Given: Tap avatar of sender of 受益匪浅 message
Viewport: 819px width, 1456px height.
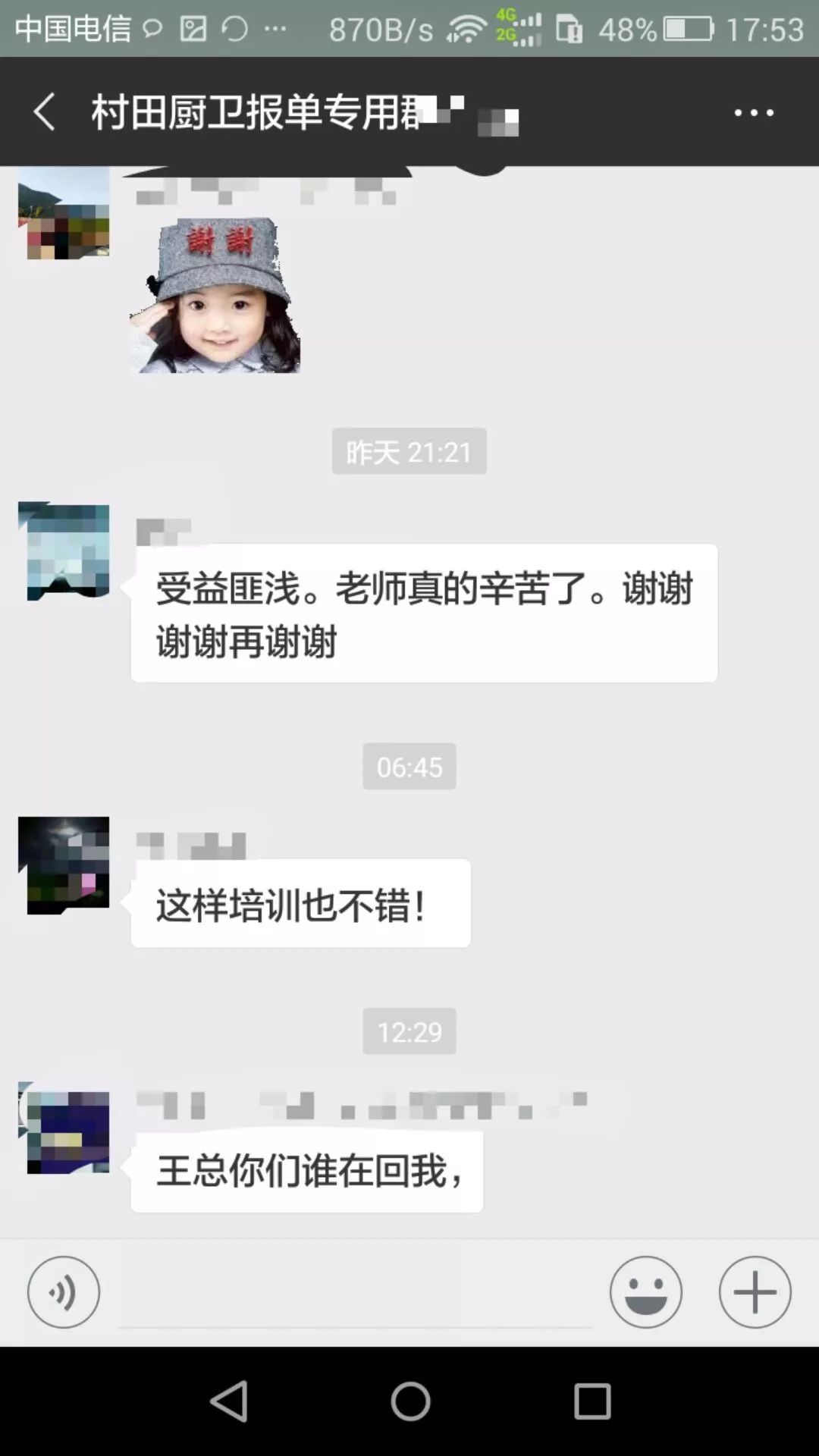Looking at the screenshot, I should click(64, 551).
